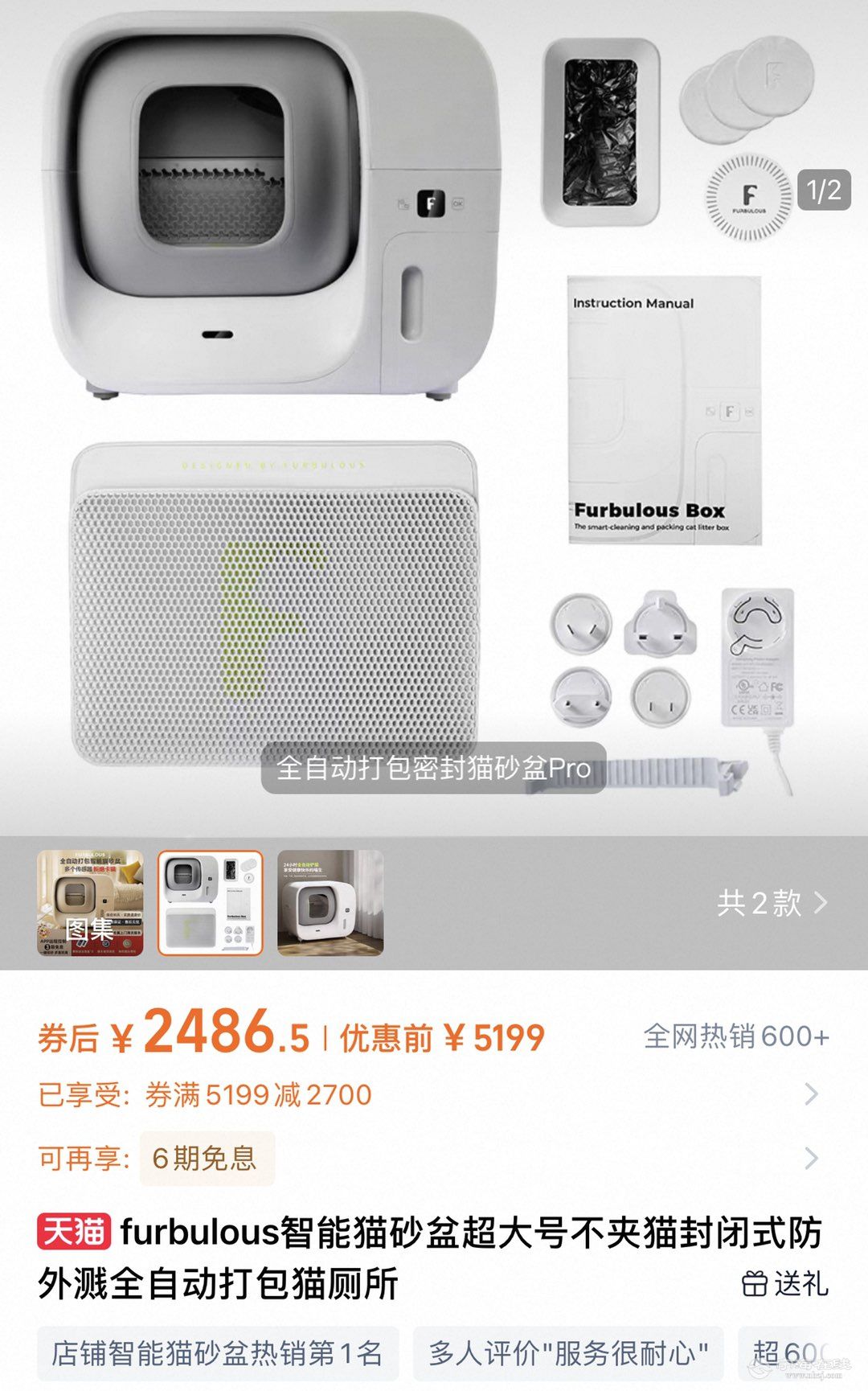Select the second product image thumbnail
This screenshot has height=1391, width=868.
click(x=211, y=903)
